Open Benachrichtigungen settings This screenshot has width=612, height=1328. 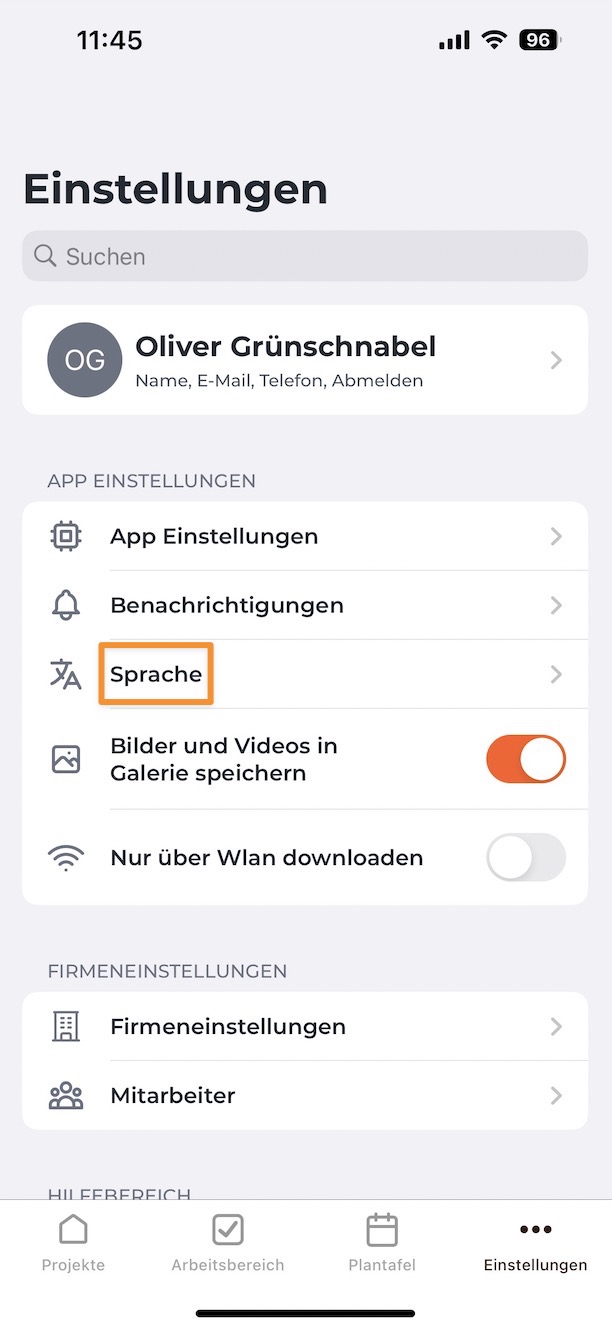pos(304,606)
